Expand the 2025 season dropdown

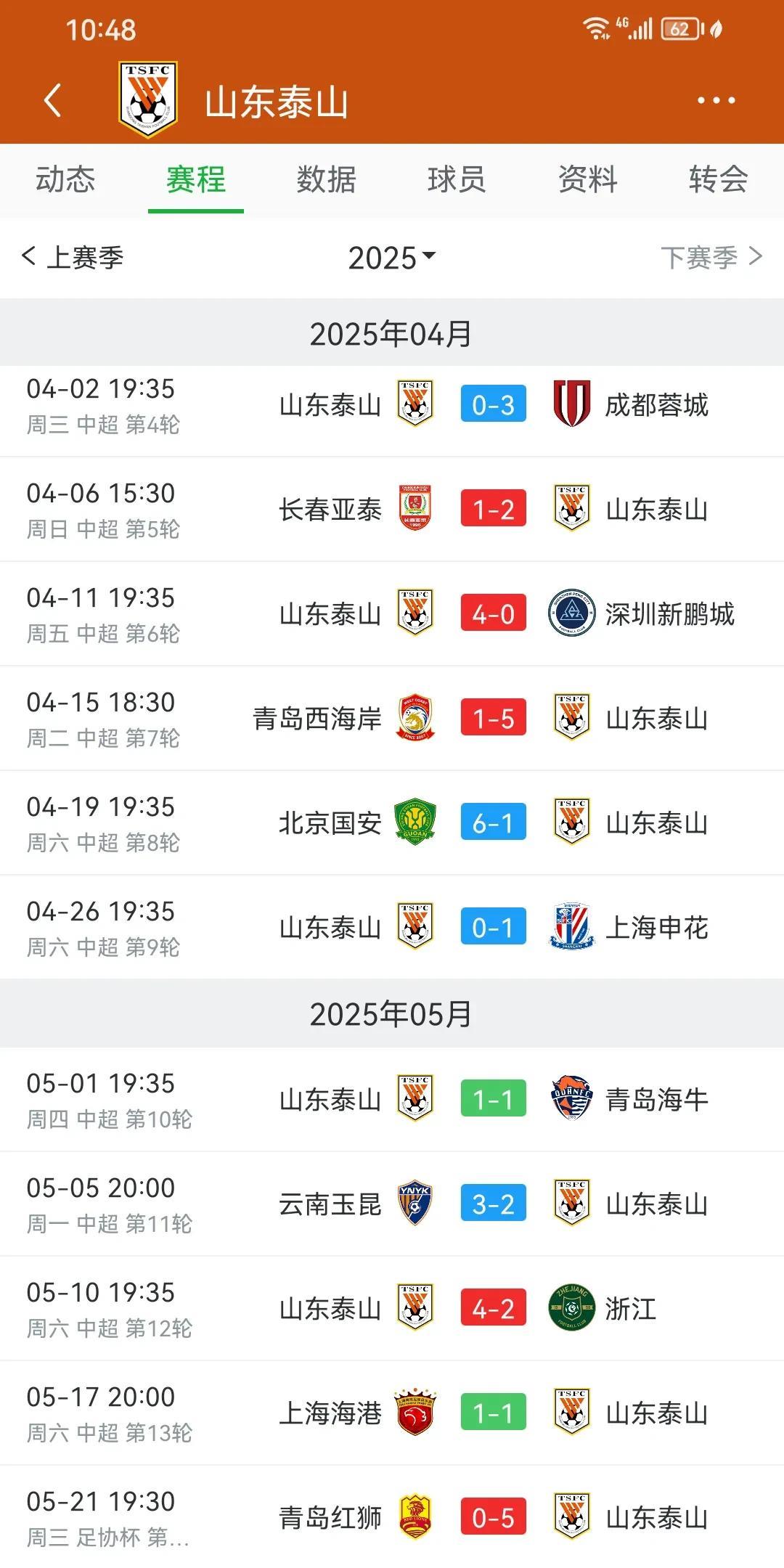pos(392,258)
